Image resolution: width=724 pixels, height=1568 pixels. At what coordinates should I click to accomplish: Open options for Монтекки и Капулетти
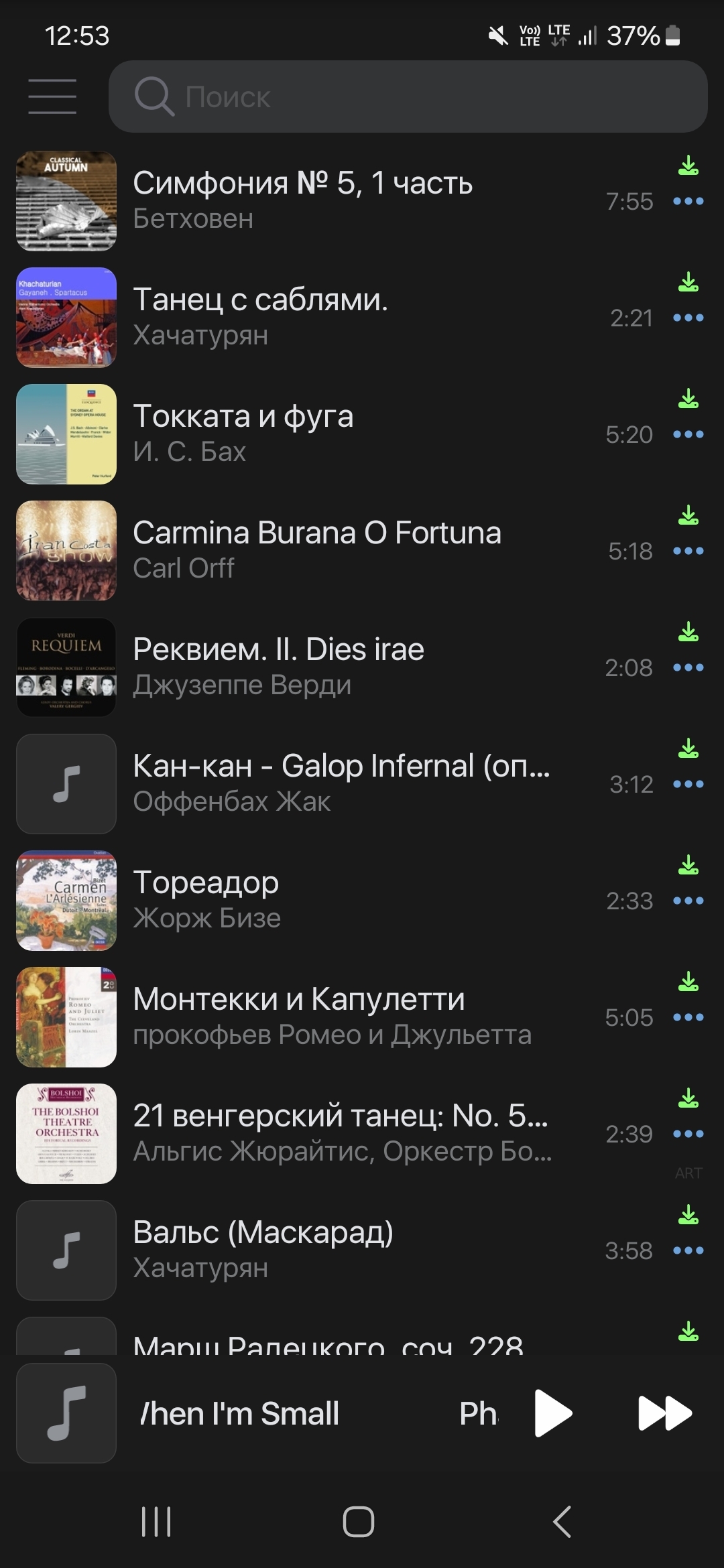[x=688, y=1017]
